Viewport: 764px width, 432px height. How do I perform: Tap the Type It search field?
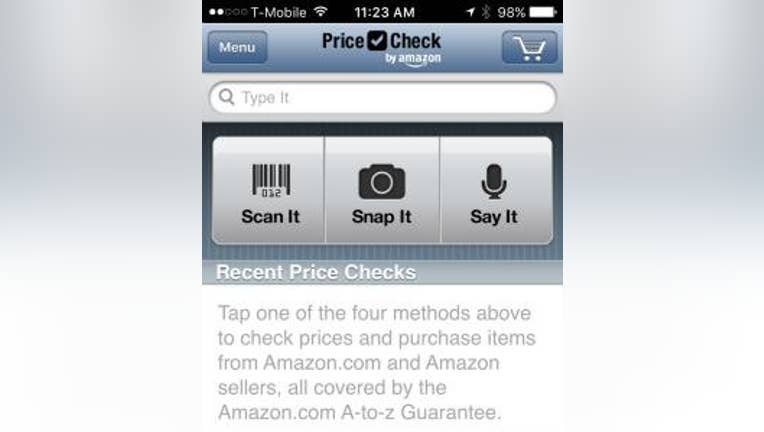[382, 98]
